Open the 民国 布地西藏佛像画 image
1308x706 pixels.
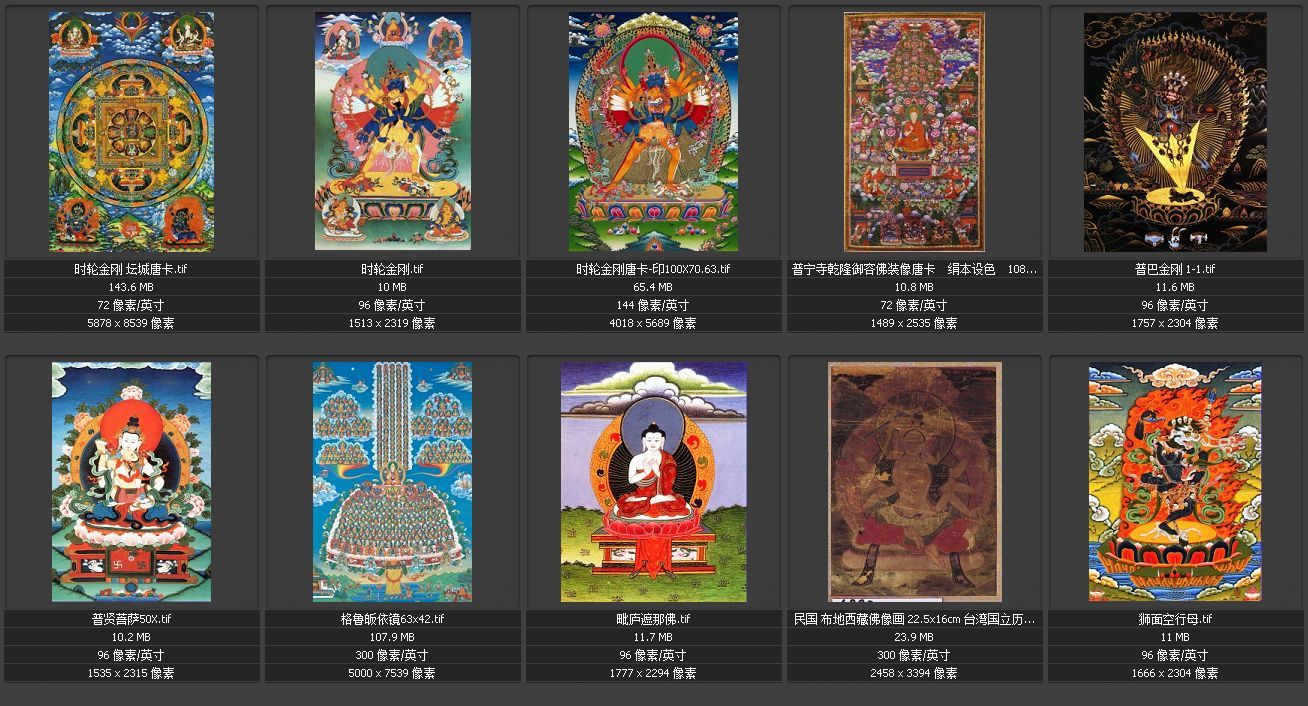tap(914, 481)
